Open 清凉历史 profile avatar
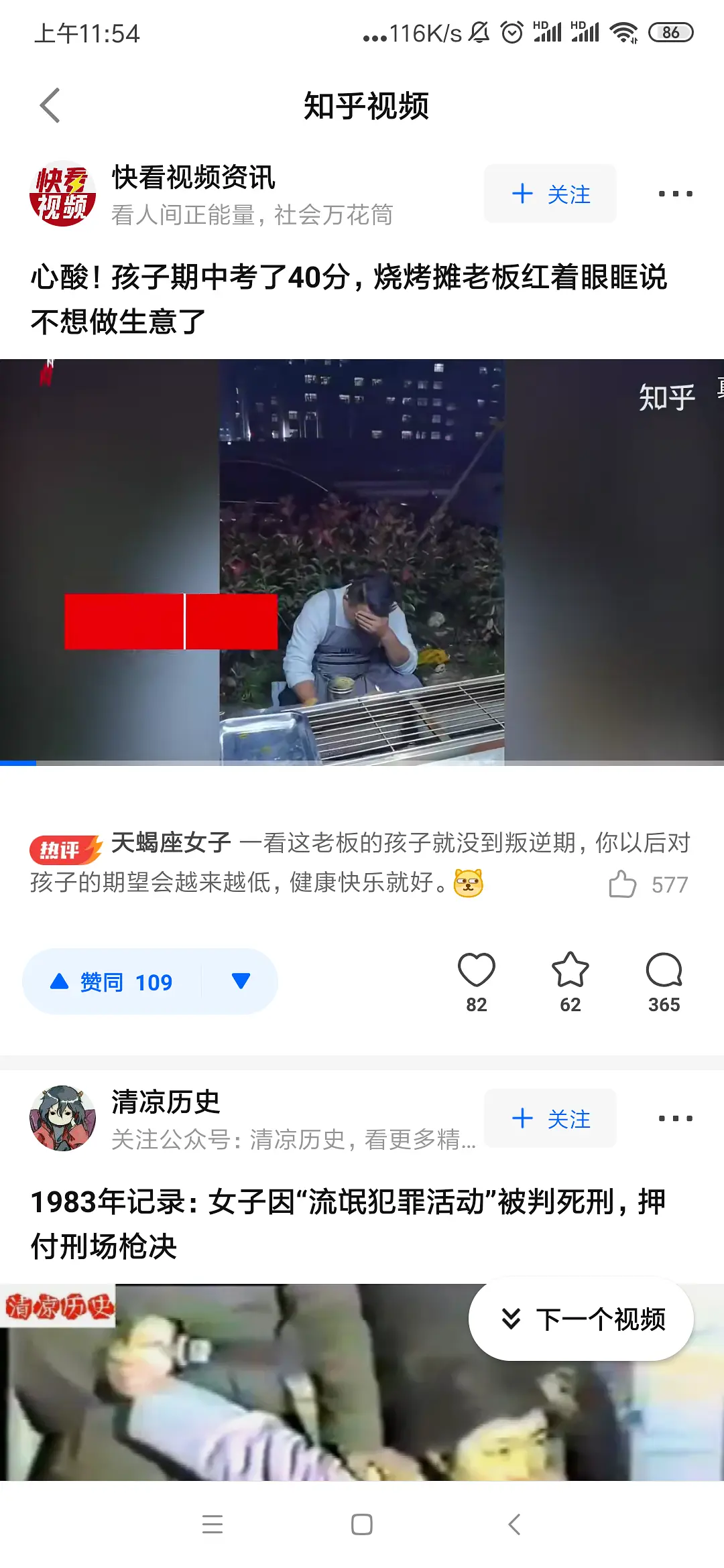 click(62, 1118)
